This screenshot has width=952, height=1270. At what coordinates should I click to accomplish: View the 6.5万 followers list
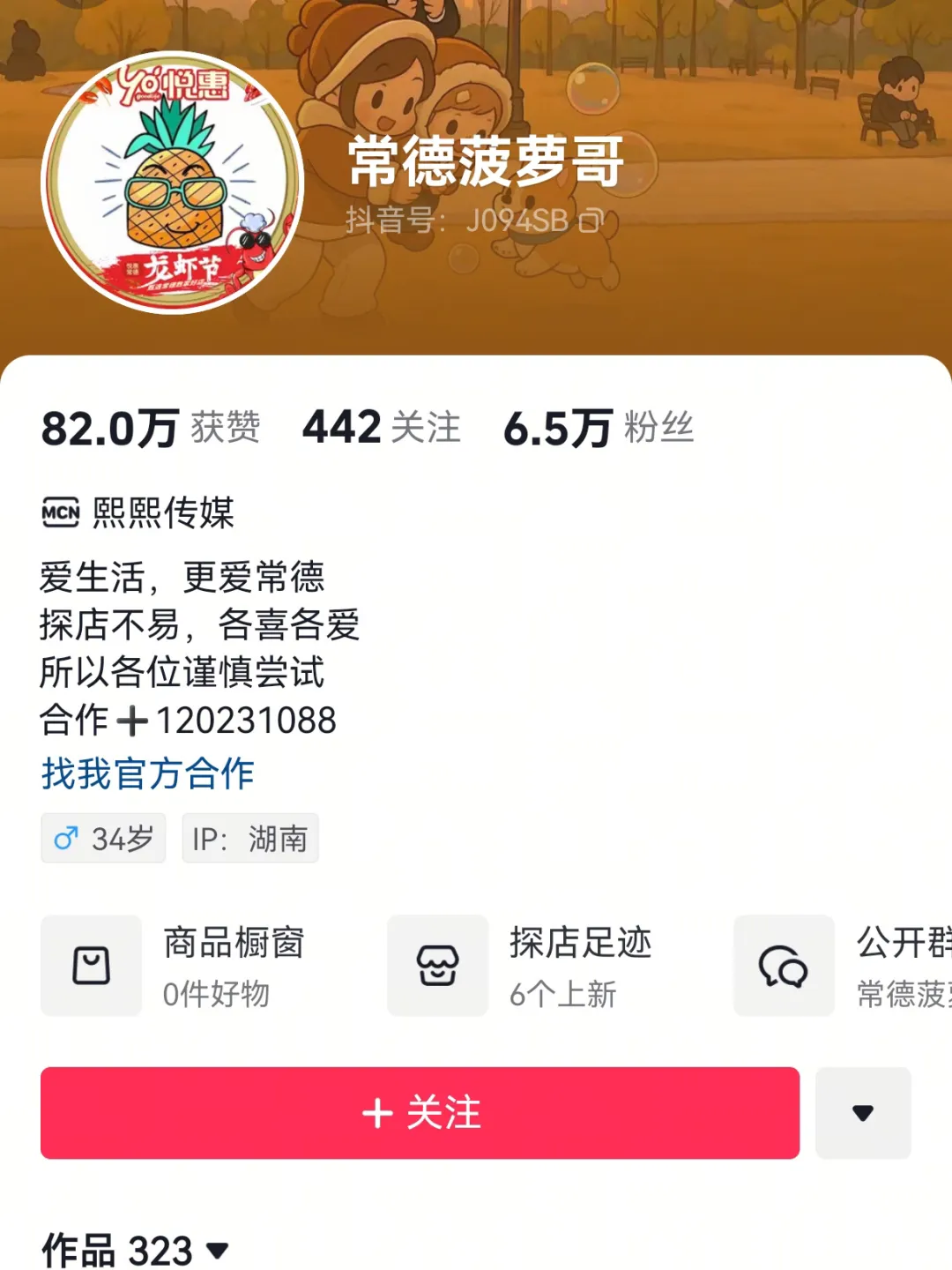click(598, 428)
